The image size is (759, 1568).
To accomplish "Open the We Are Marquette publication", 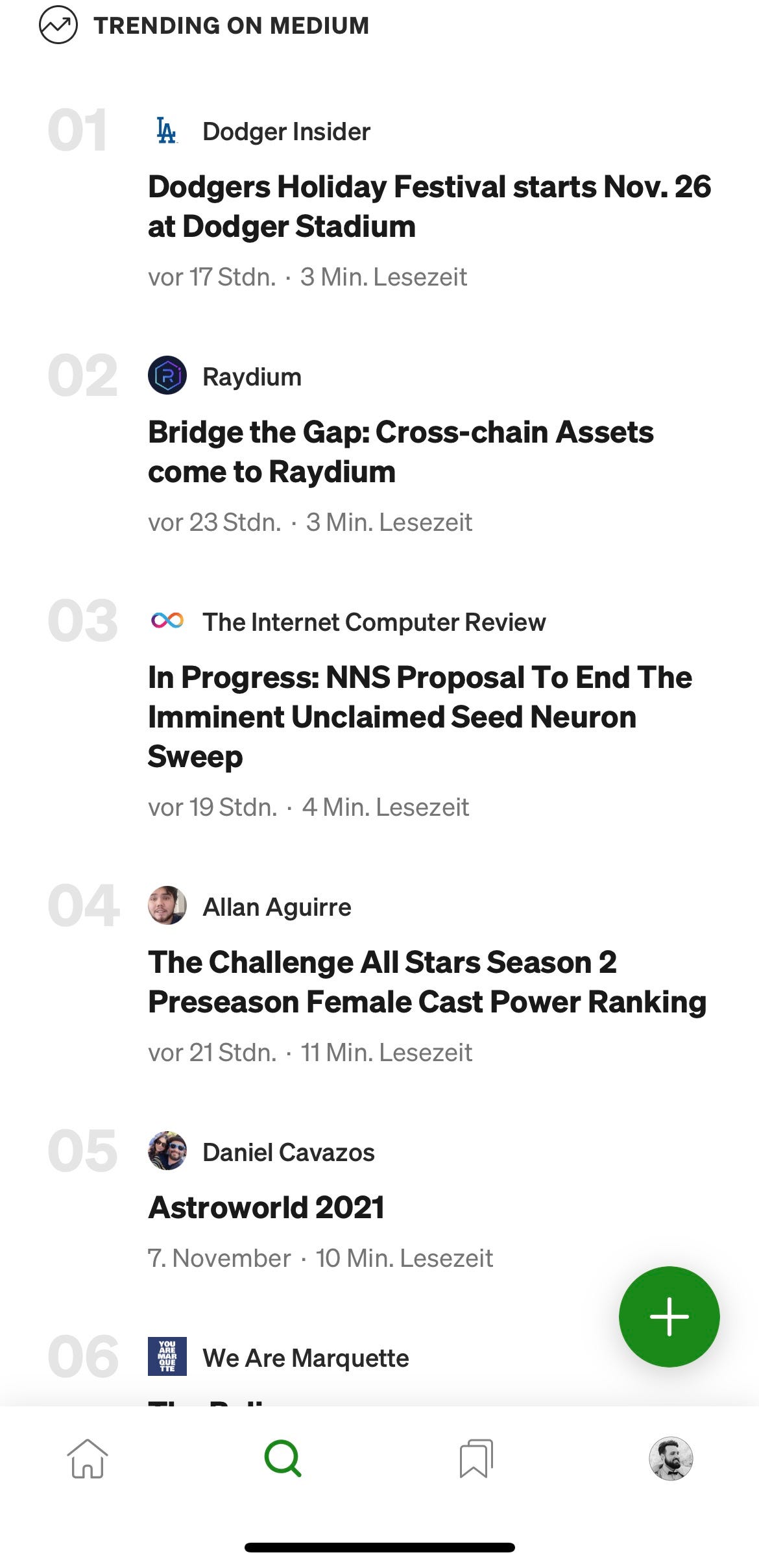I will tap(305, 1358).
